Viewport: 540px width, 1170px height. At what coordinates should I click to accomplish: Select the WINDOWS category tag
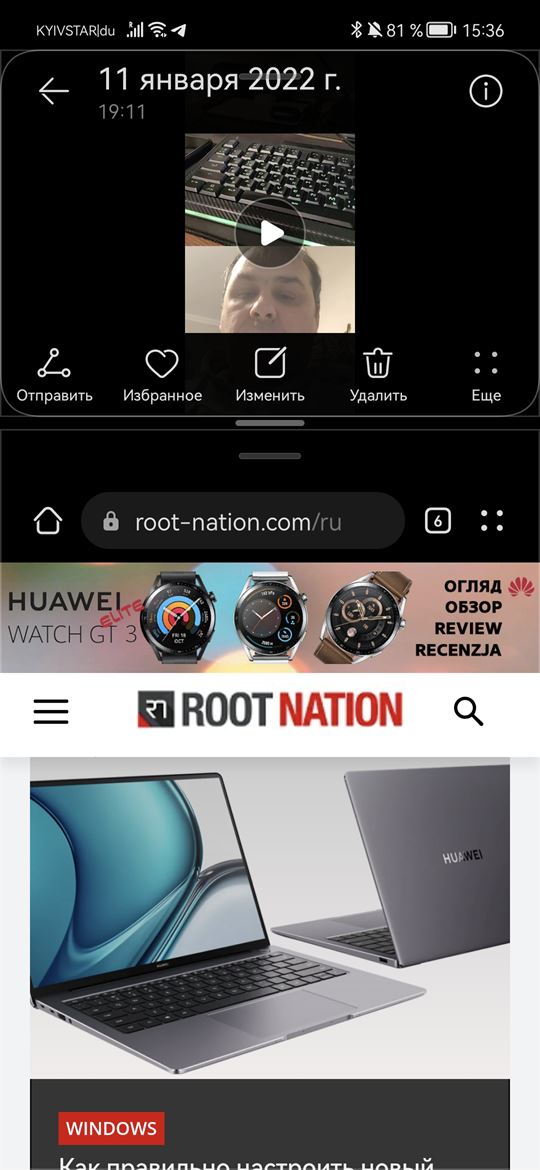[111, 1127]
